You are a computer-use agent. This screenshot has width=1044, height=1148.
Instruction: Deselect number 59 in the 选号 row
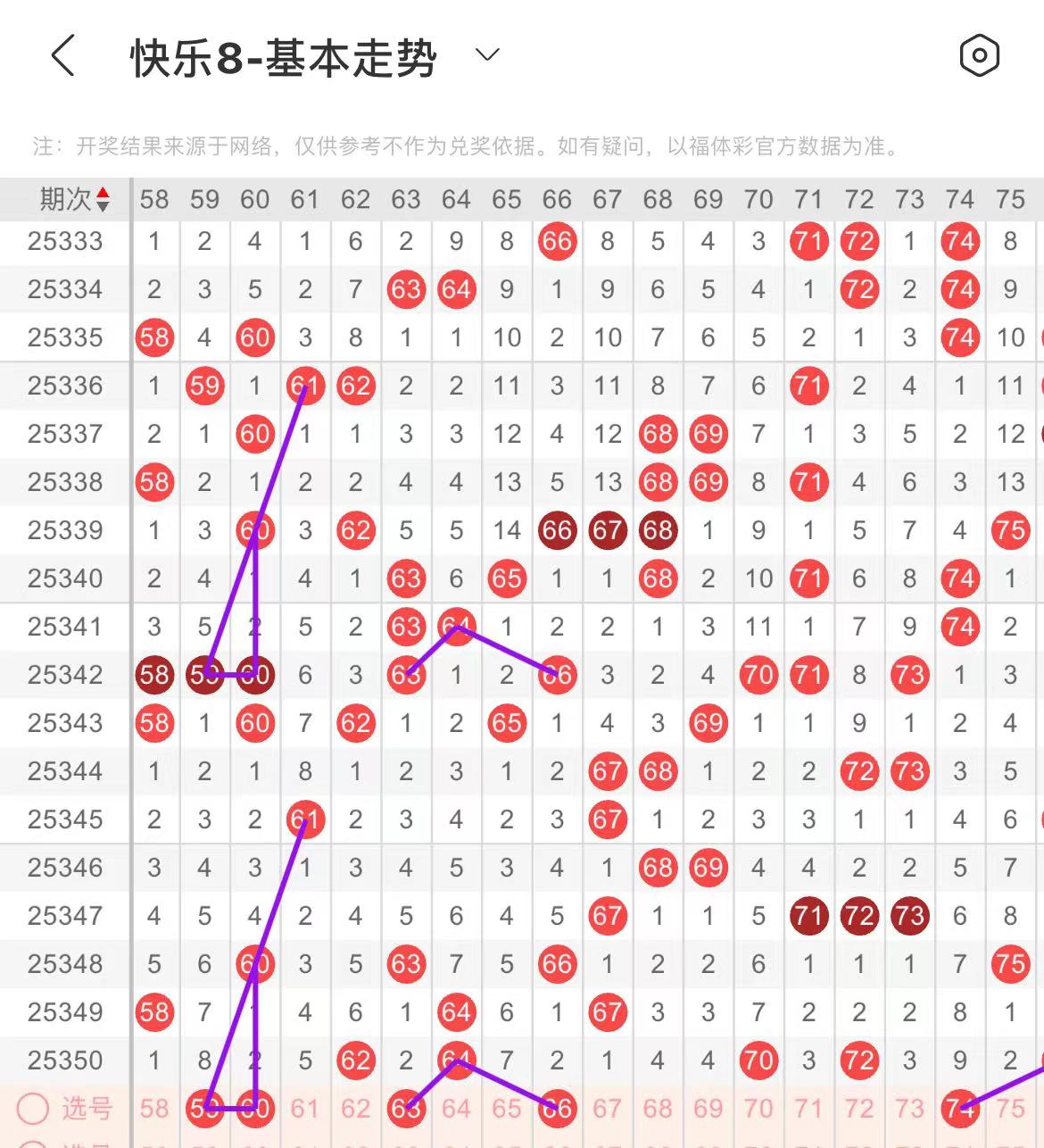click(204, 1109)
